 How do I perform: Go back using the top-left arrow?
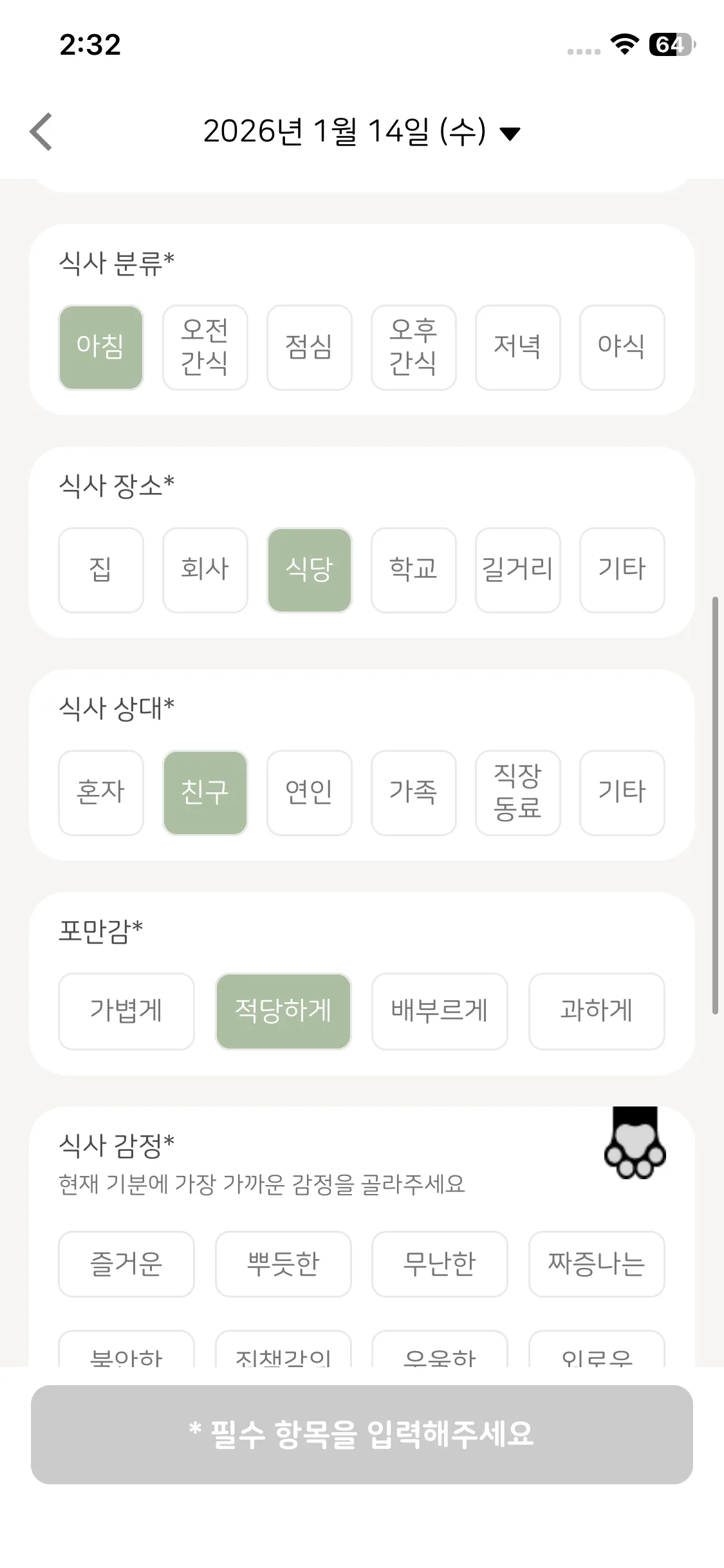coord(41,132)
